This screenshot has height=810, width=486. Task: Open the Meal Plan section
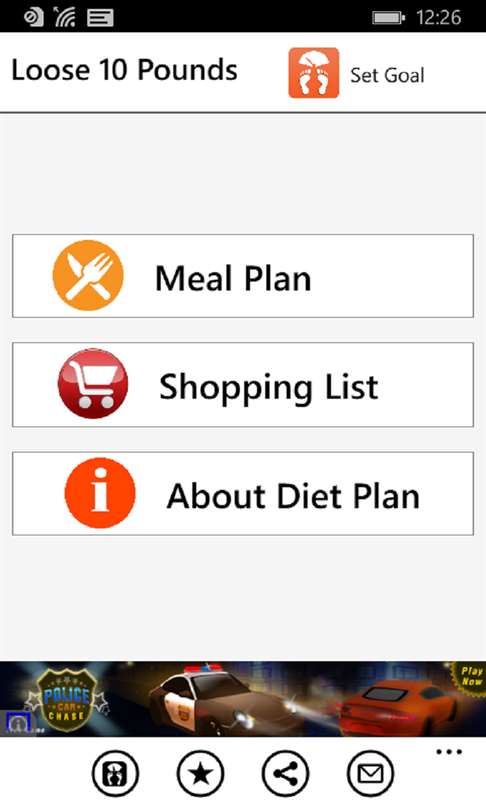243,276
